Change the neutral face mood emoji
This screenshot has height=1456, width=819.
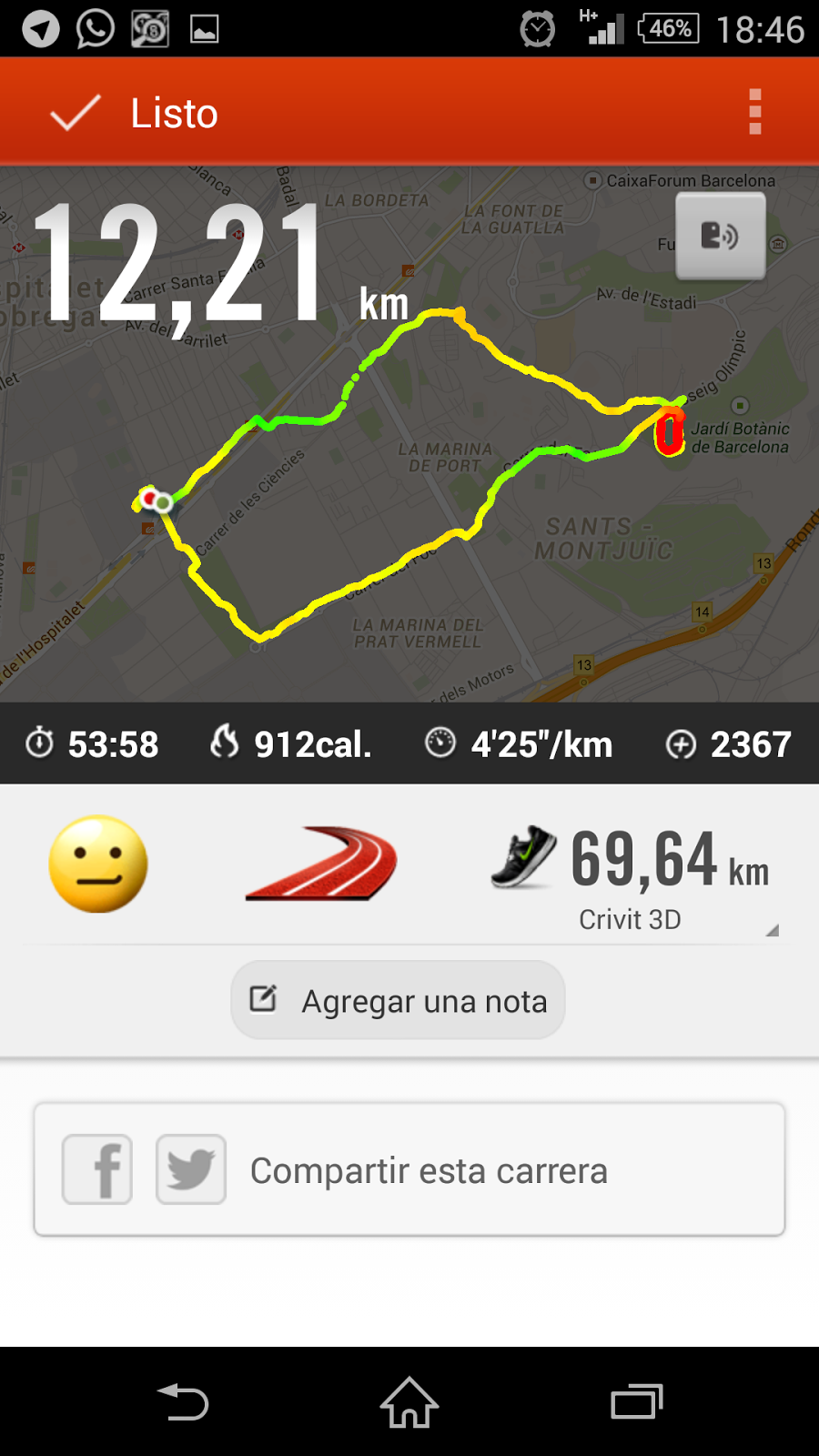pyautogui.click(x=98, y=864)
